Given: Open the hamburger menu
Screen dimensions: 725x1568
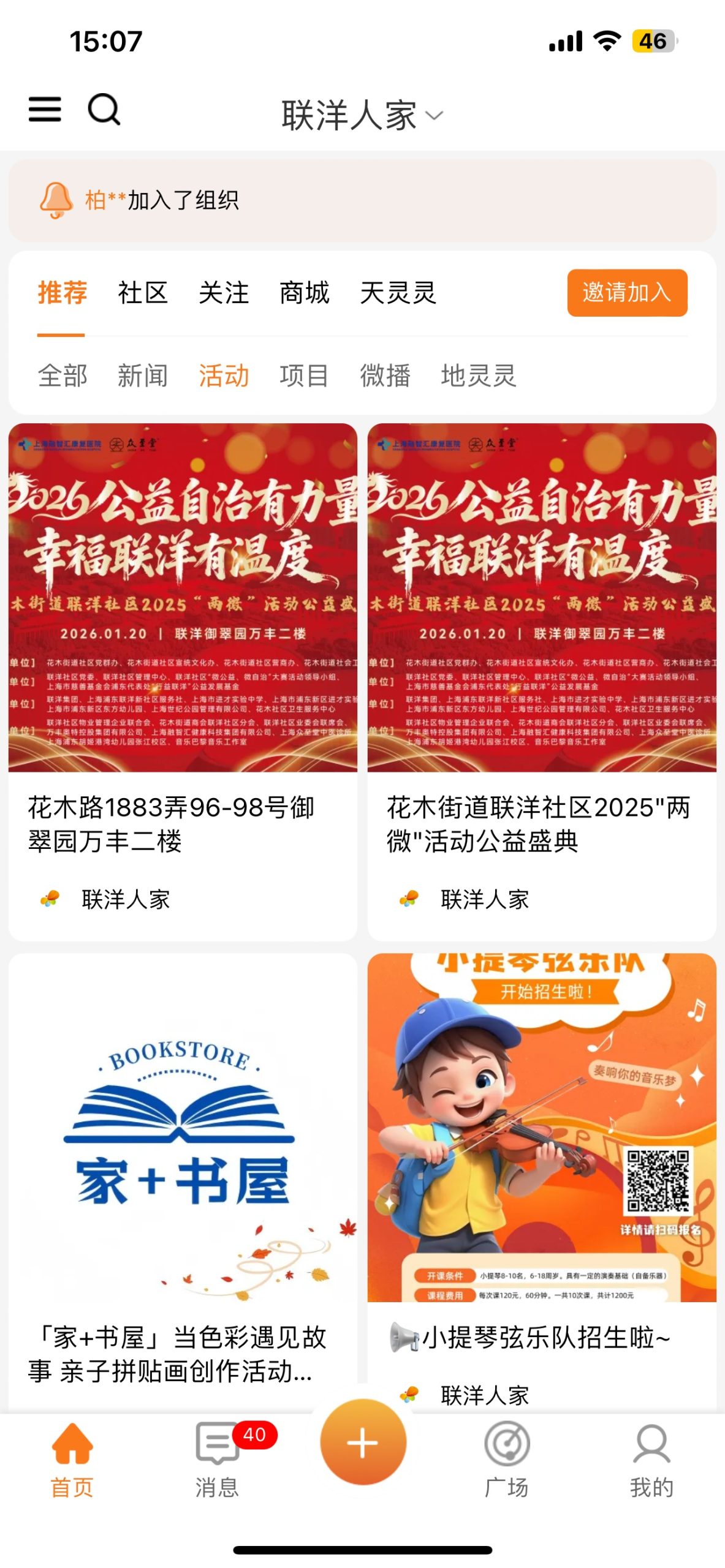Looking at the screenshot, I should tap(45, 110).
